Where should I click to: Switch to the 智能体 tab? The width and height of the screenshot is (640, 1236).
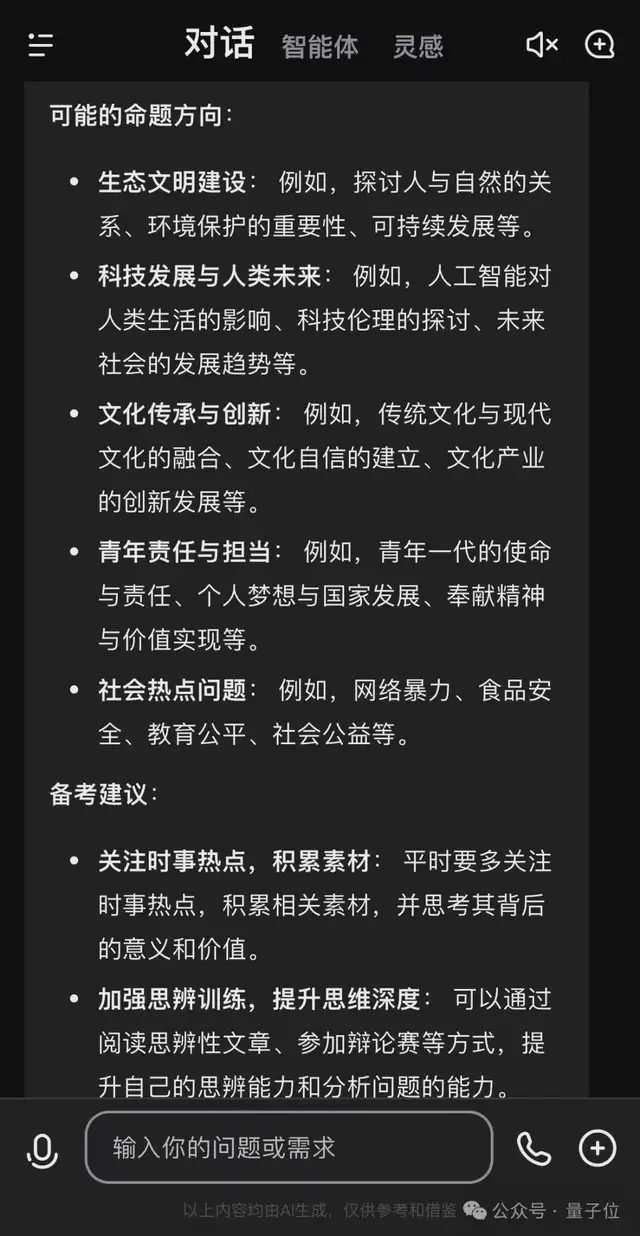(319, 46)
